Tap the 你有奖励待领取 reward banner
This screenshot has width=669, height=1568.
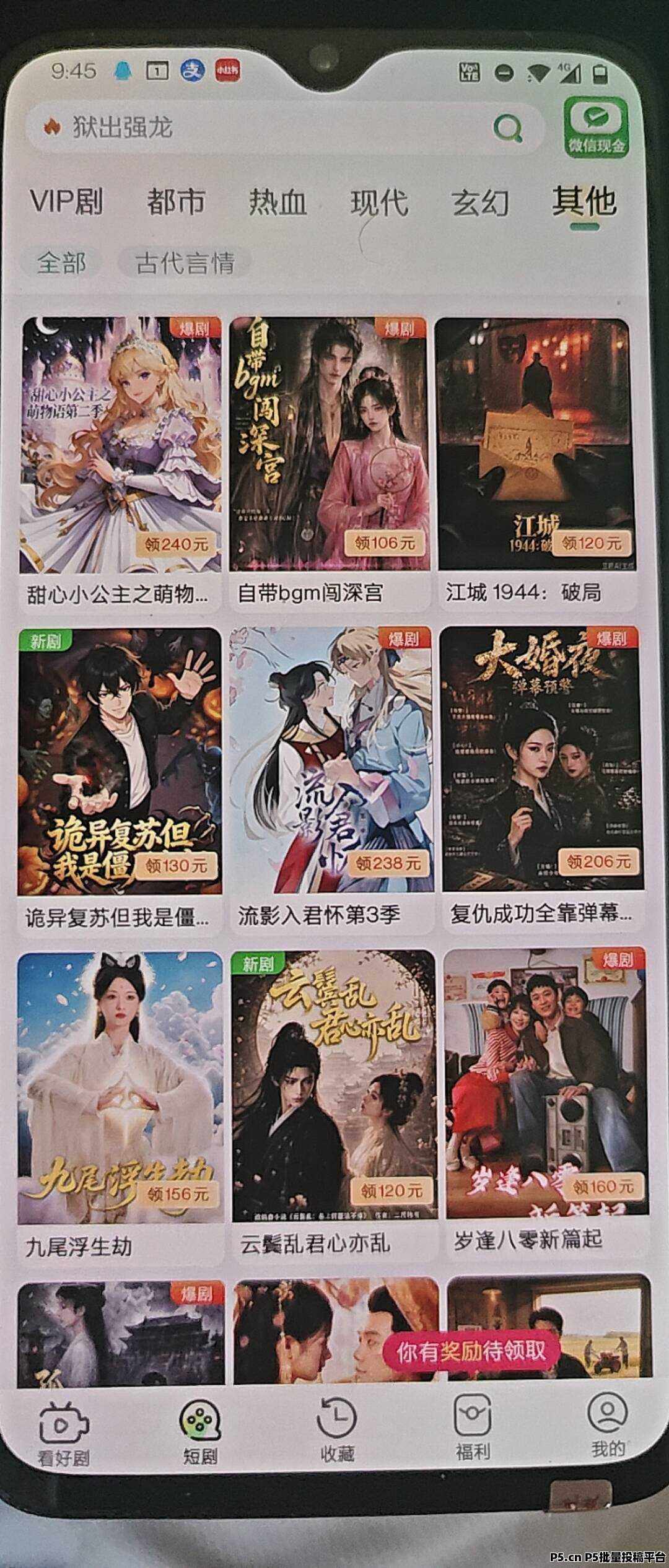(471, 1351)
